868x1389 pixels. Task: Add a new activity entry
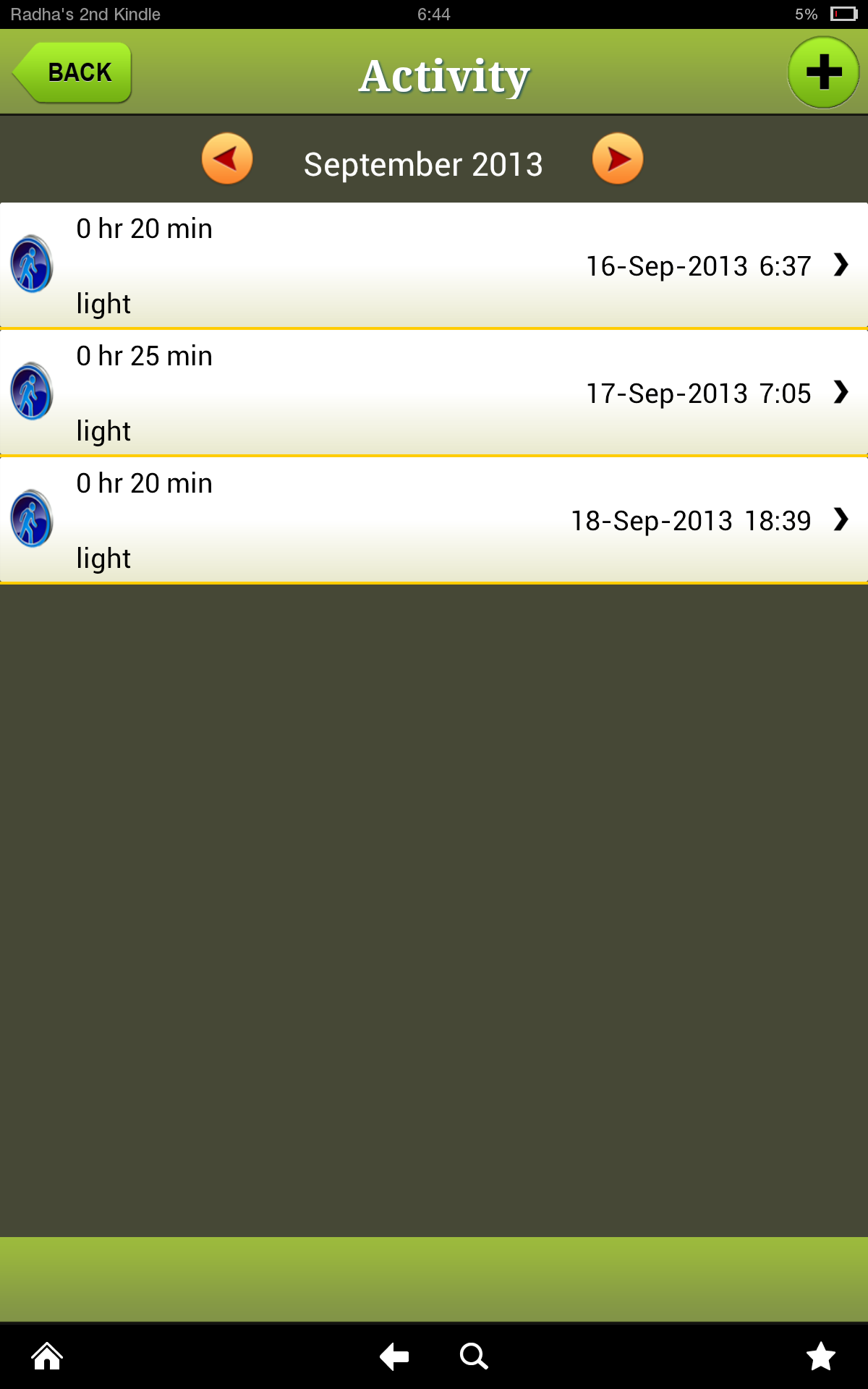[x=823, y=72]
